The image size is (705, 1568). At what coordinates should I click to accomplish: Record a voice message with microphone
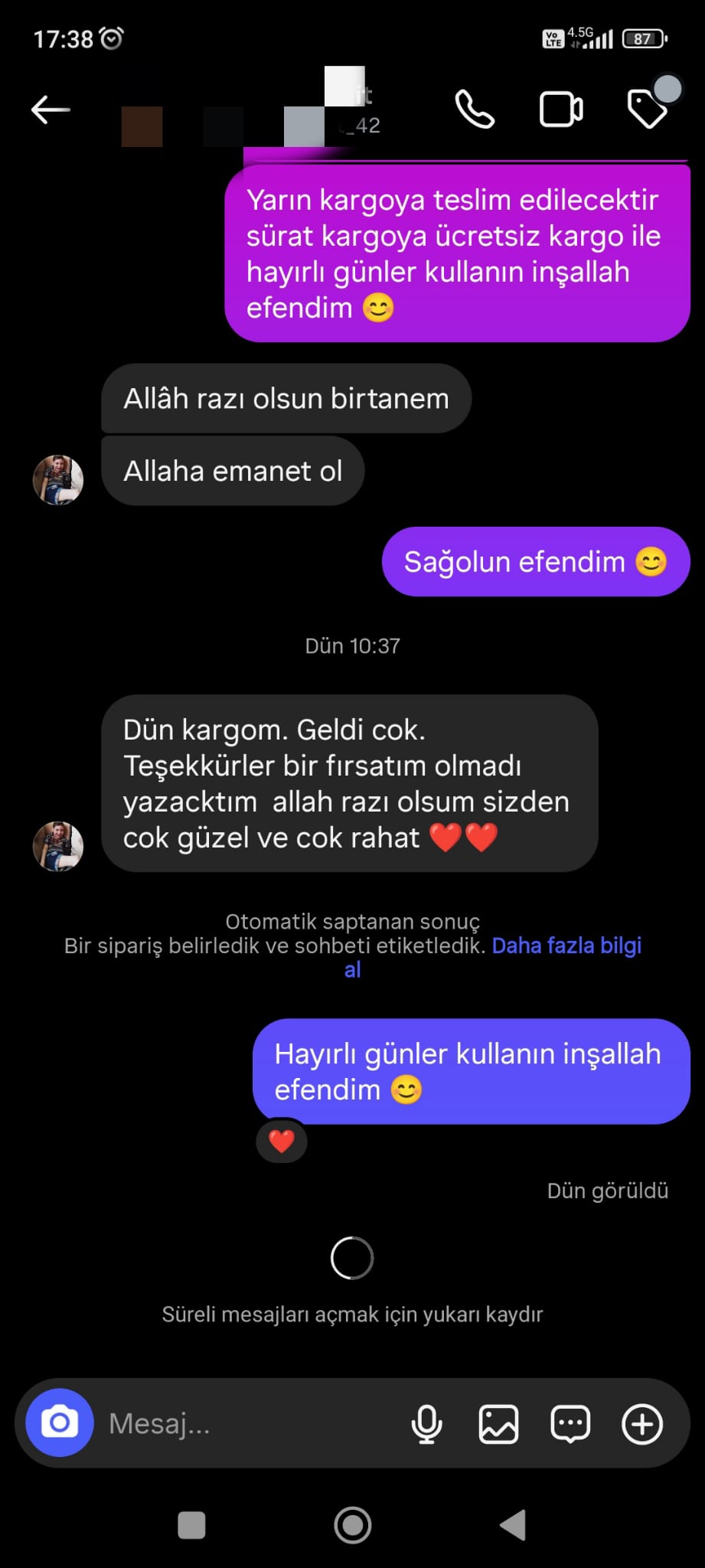(426, 1424)
